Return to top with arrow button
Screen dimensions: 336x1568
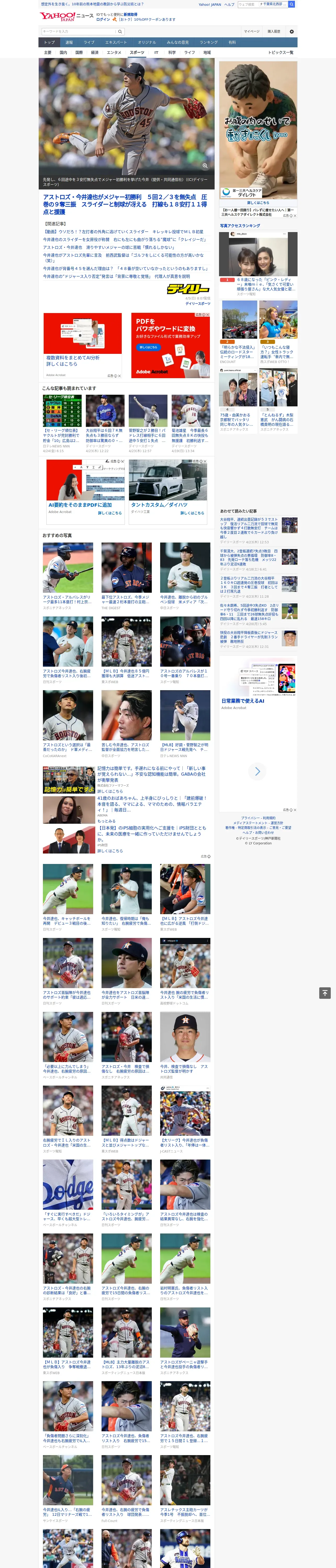(325, 993)
